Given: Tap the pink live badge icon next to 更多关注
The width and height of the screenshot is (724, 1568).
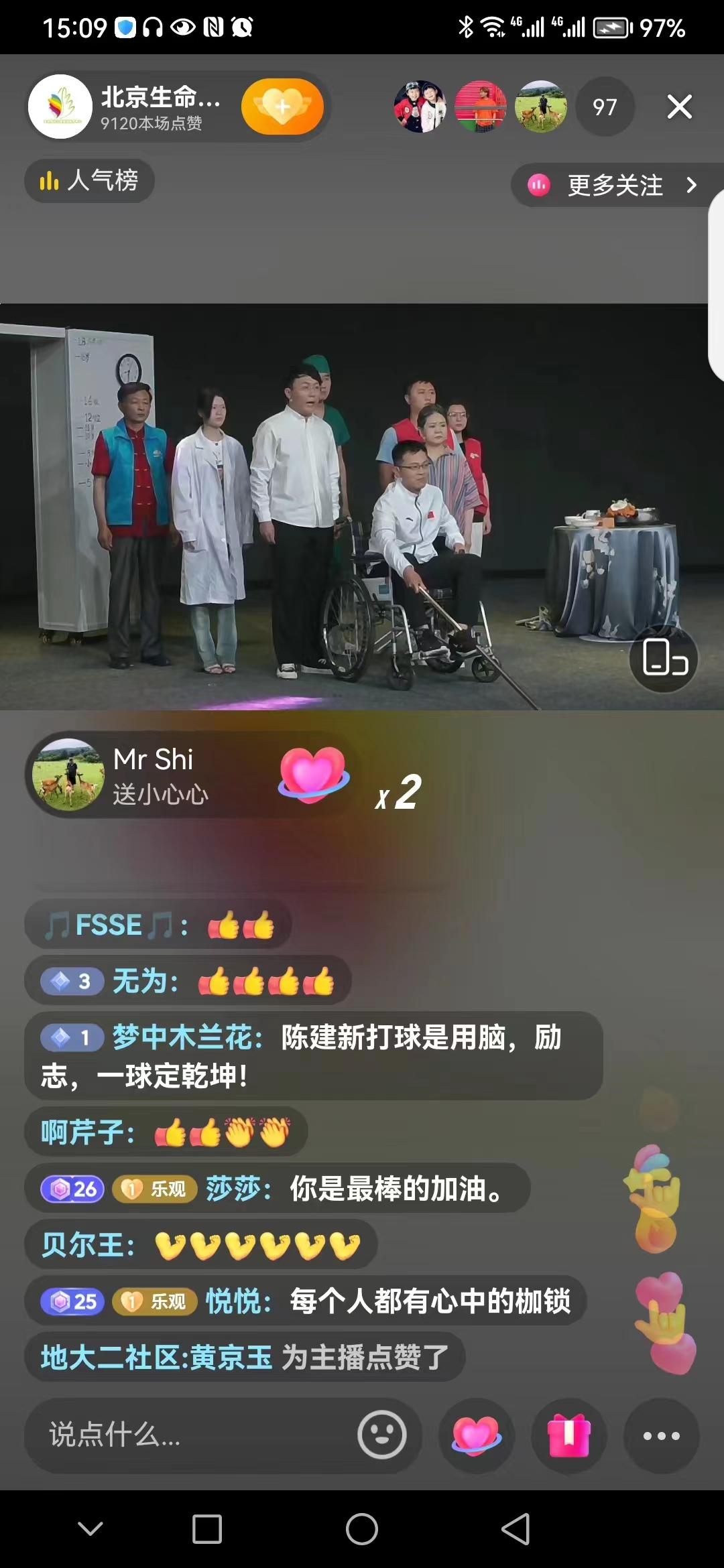Looking at the screenshot, I should [538, 186].
